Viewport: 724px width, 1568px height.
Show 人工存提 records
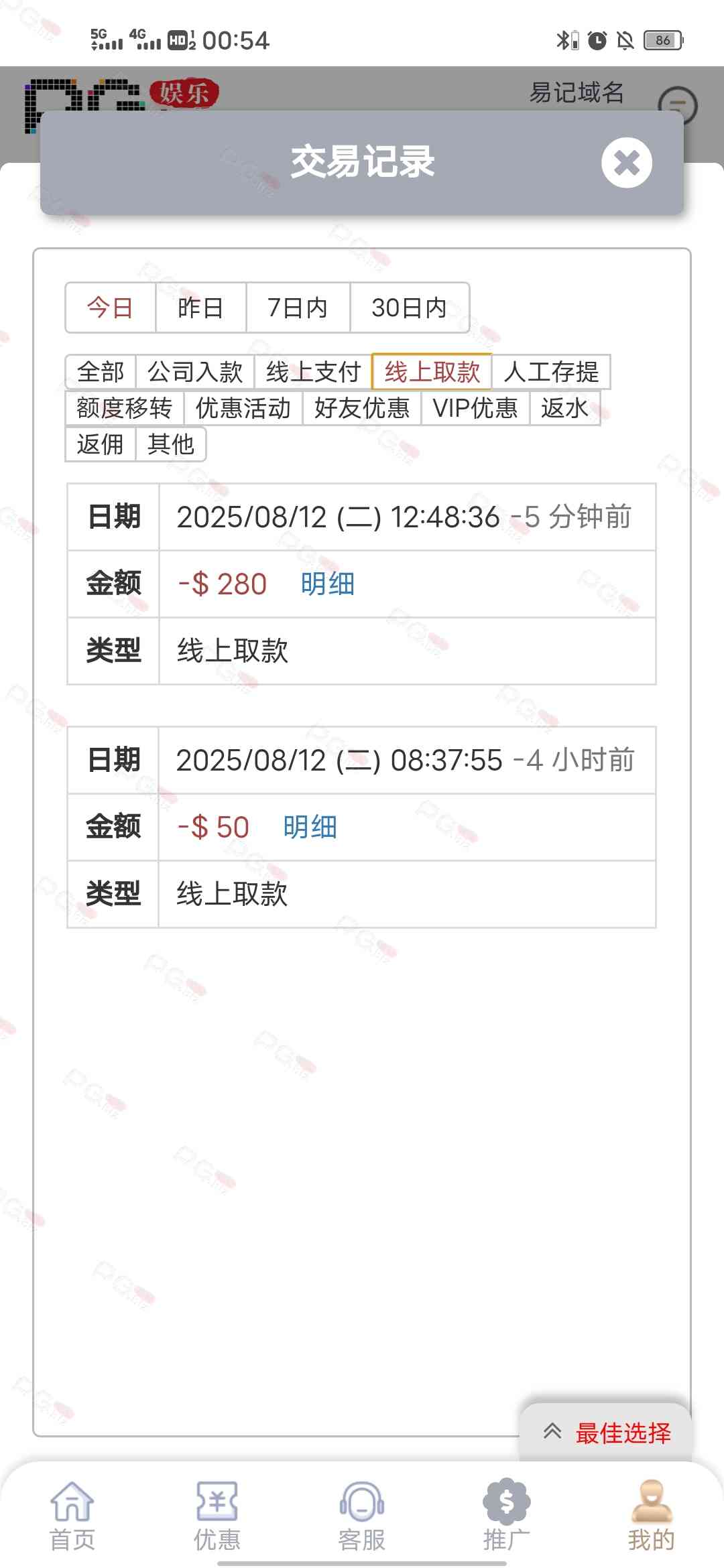pos(551,372)
